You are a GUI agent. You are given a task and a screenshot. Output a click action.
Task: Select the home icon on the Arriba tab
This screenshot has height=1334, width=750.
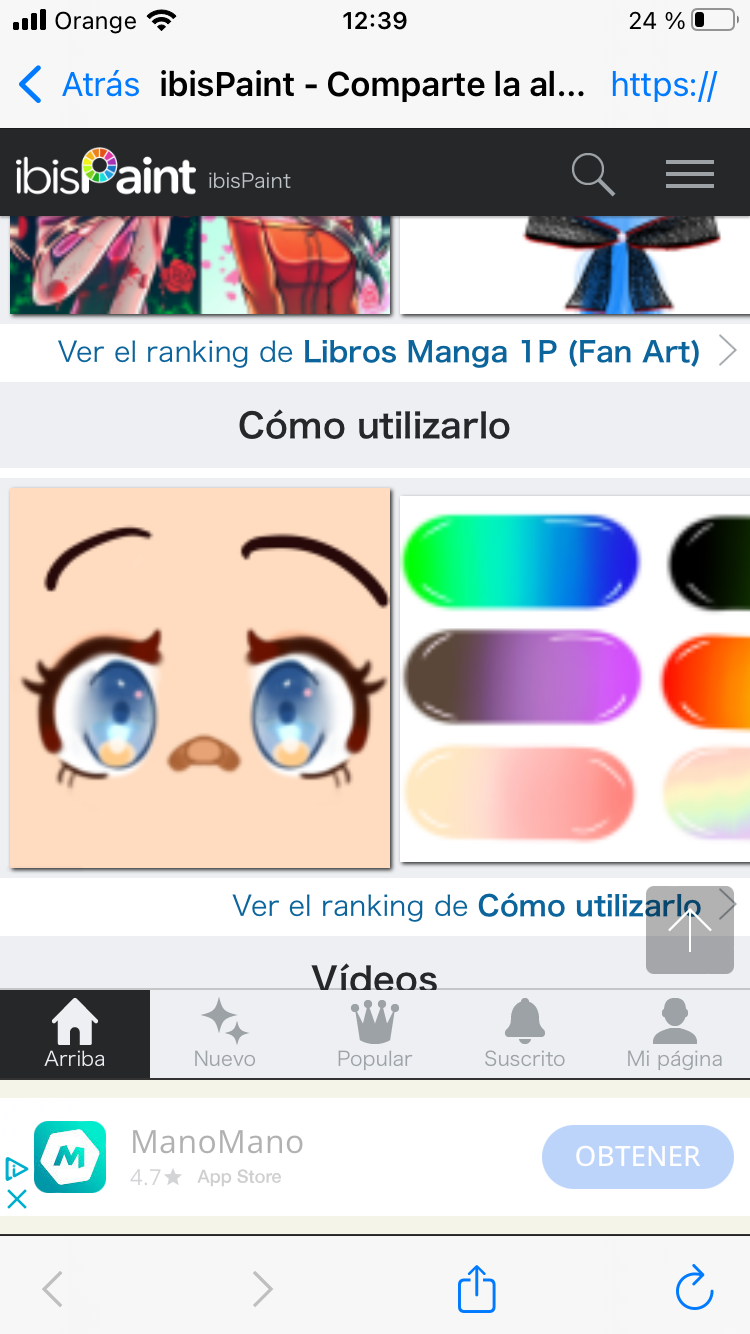coord(74,1020)
